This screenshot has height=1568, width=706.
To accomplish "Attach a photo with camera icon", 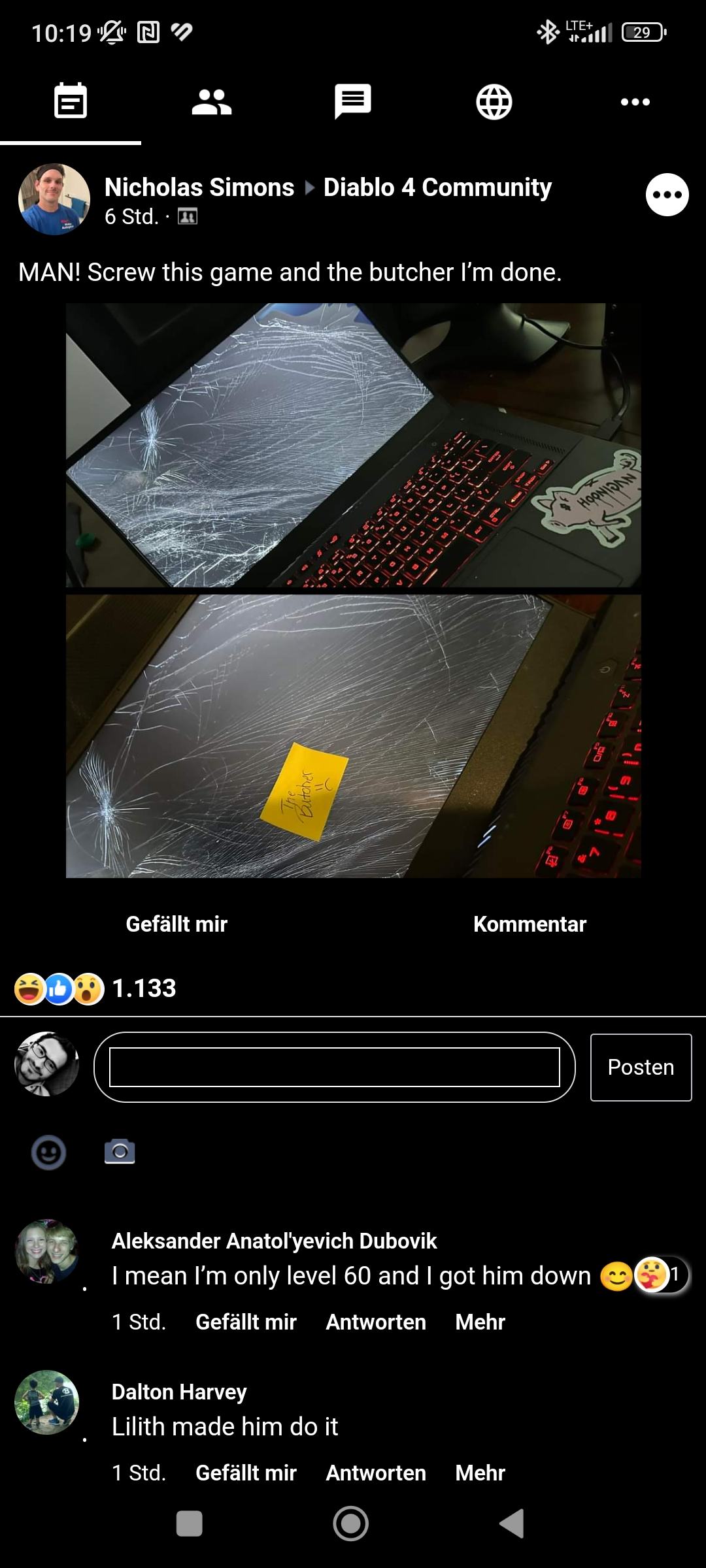I will (x=120, y=1151).
